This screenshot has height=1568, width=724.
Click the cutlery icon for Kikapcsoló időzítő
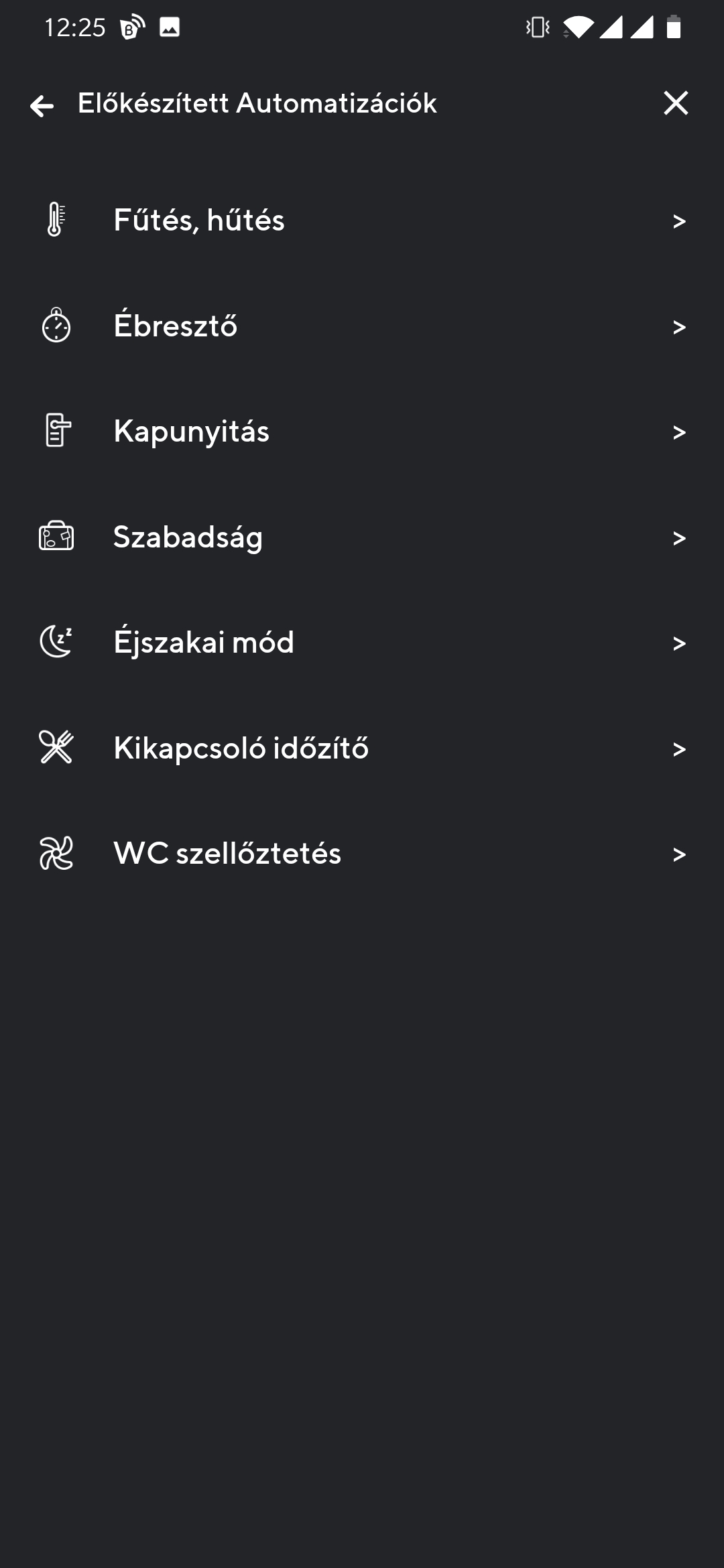pyautogui.click(x=56, y=747)
